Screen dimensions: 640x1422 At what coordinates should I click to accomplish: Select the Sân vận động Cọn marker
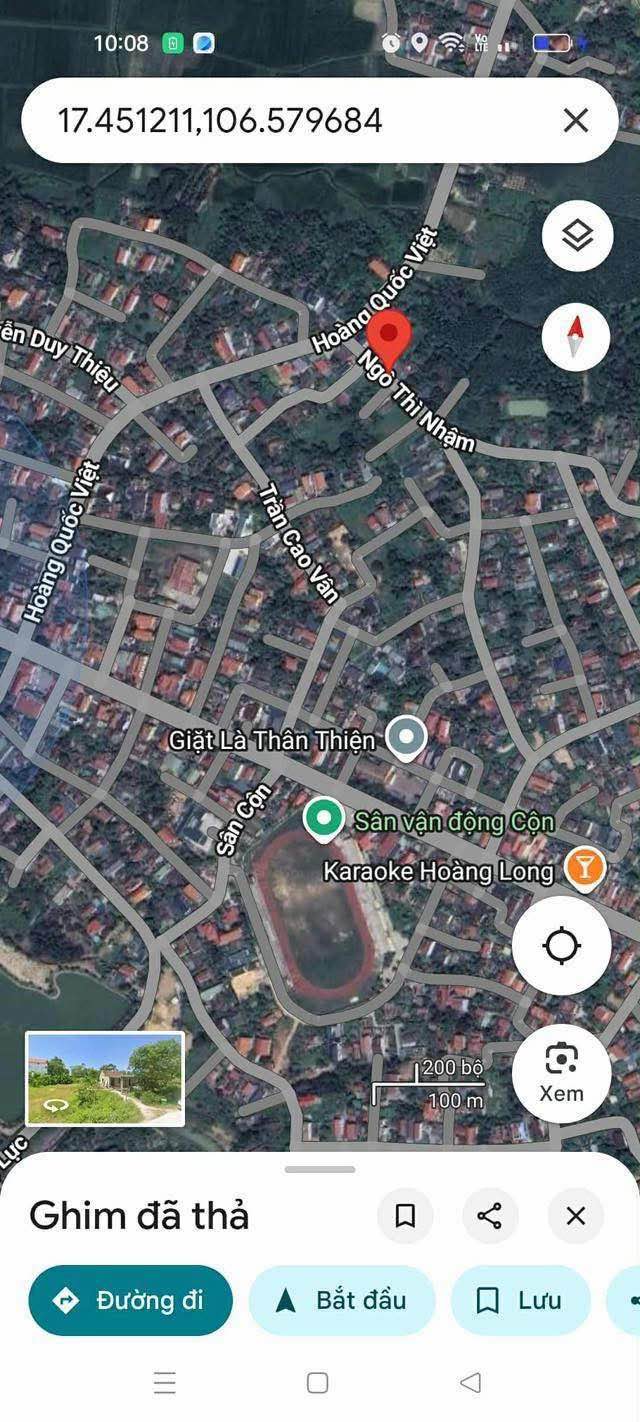[x=323, y=820]
